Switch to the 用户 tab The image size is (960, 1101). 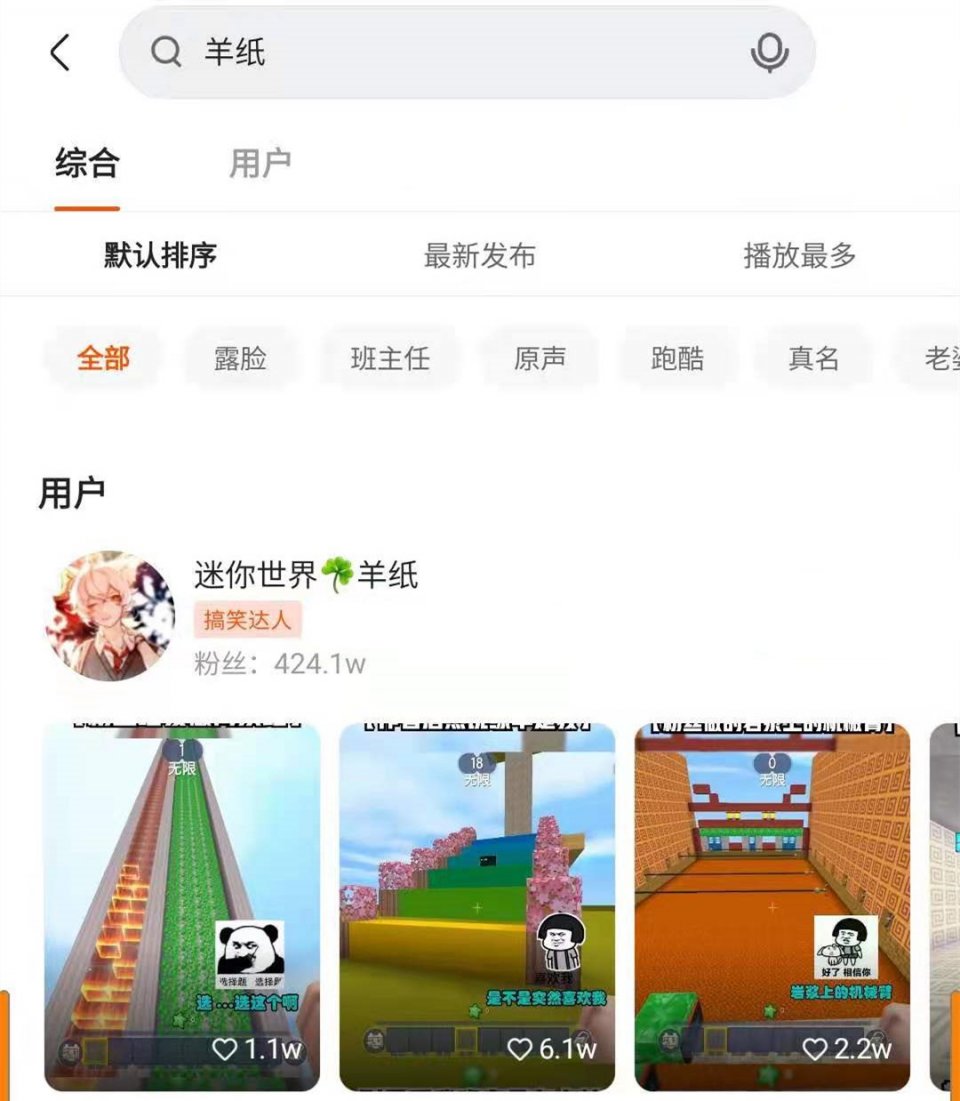[260, 163]
